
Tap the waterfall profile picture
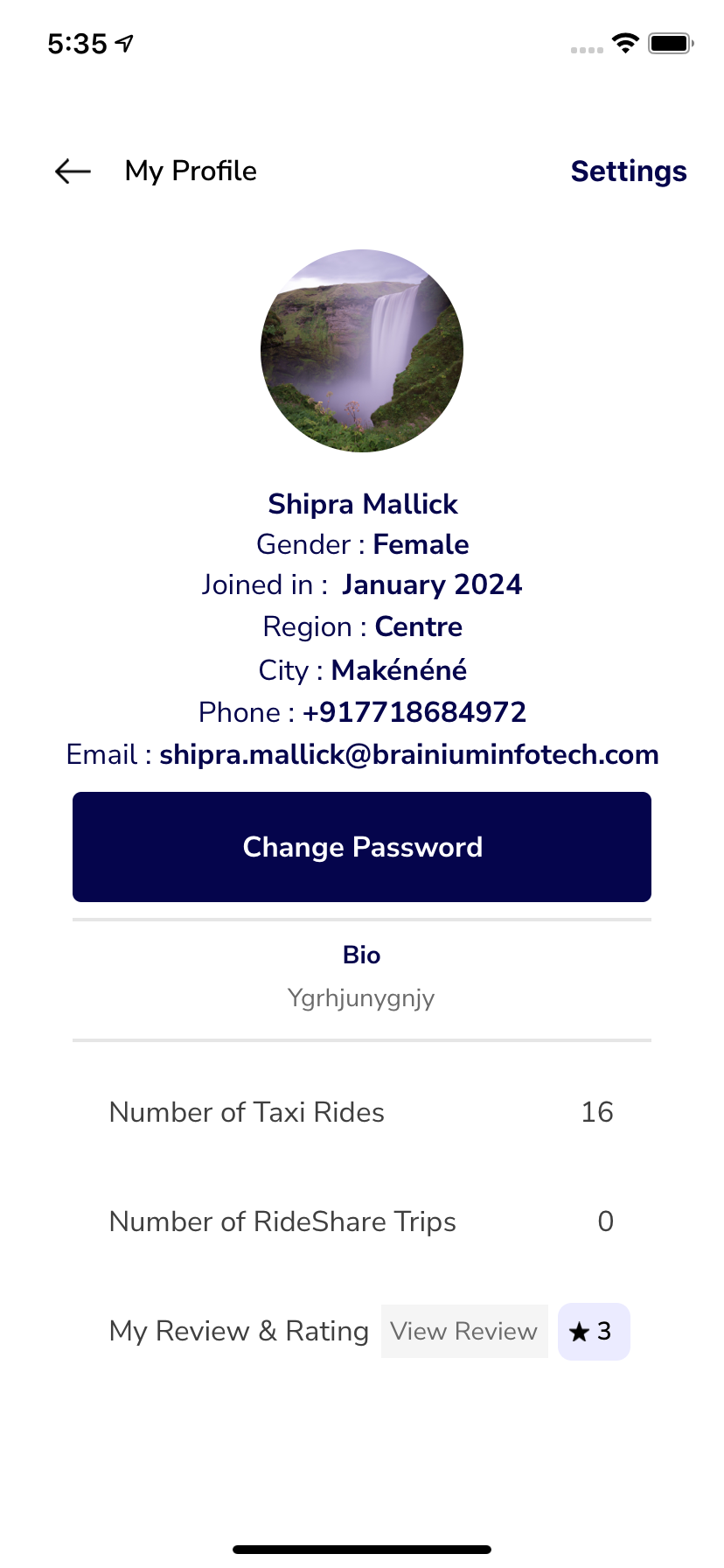[362, 351]
